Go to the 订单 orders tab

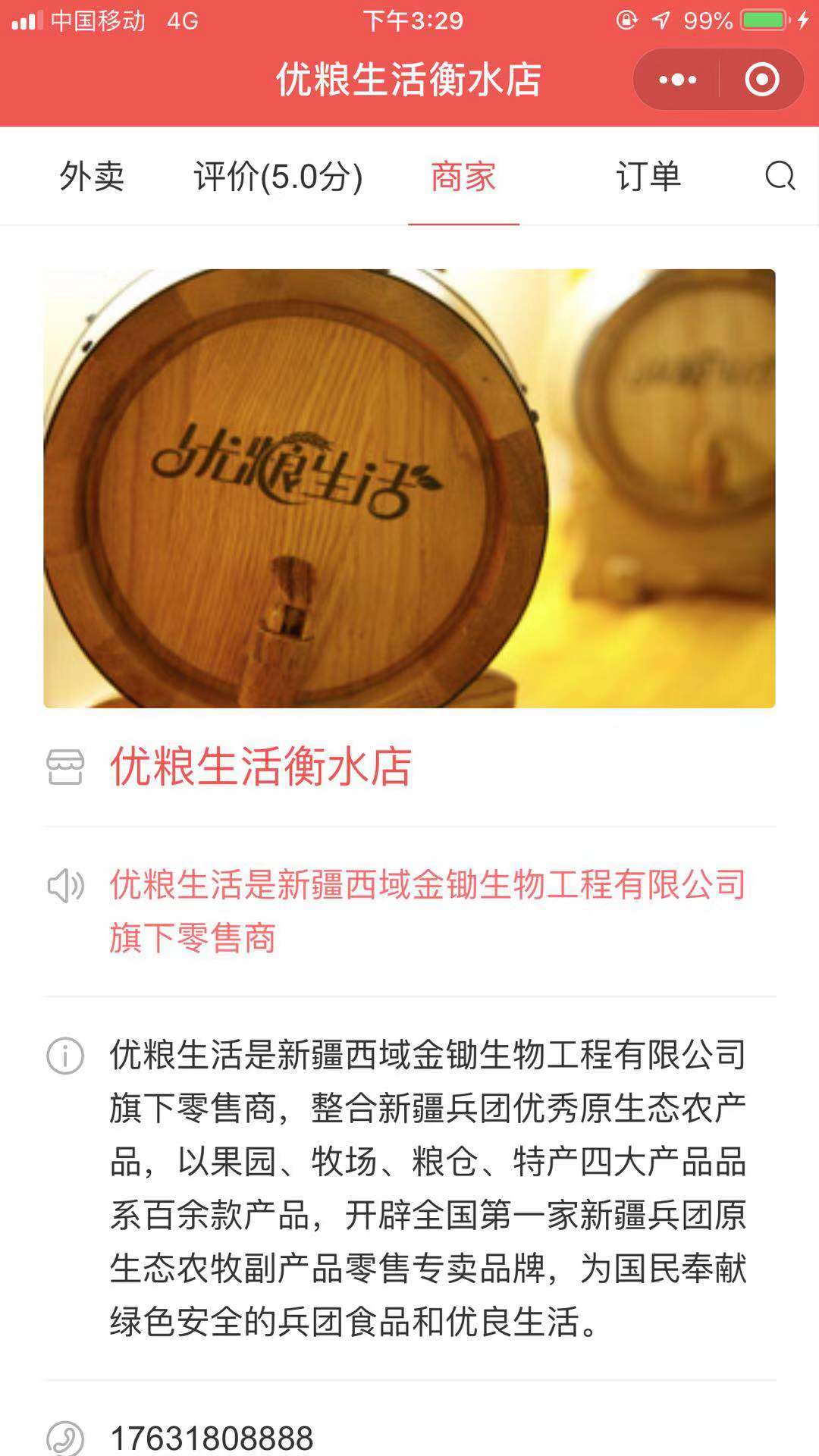coord(648,177)
